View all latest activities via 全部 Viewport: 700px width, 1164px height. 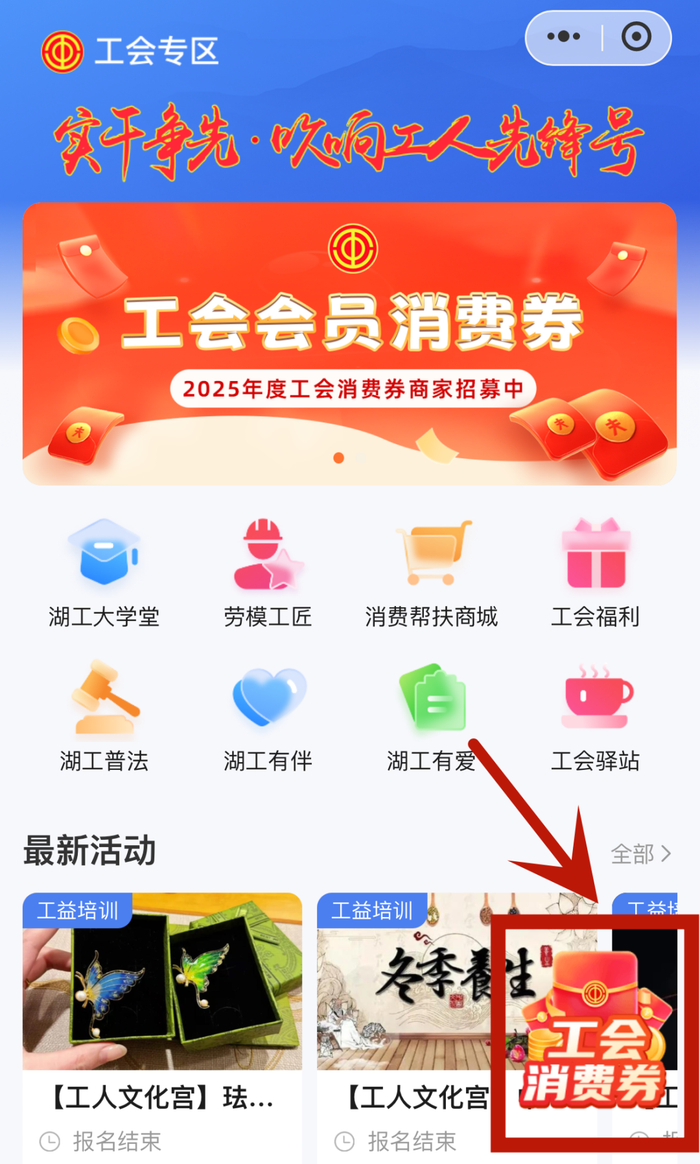pos(641,854)
